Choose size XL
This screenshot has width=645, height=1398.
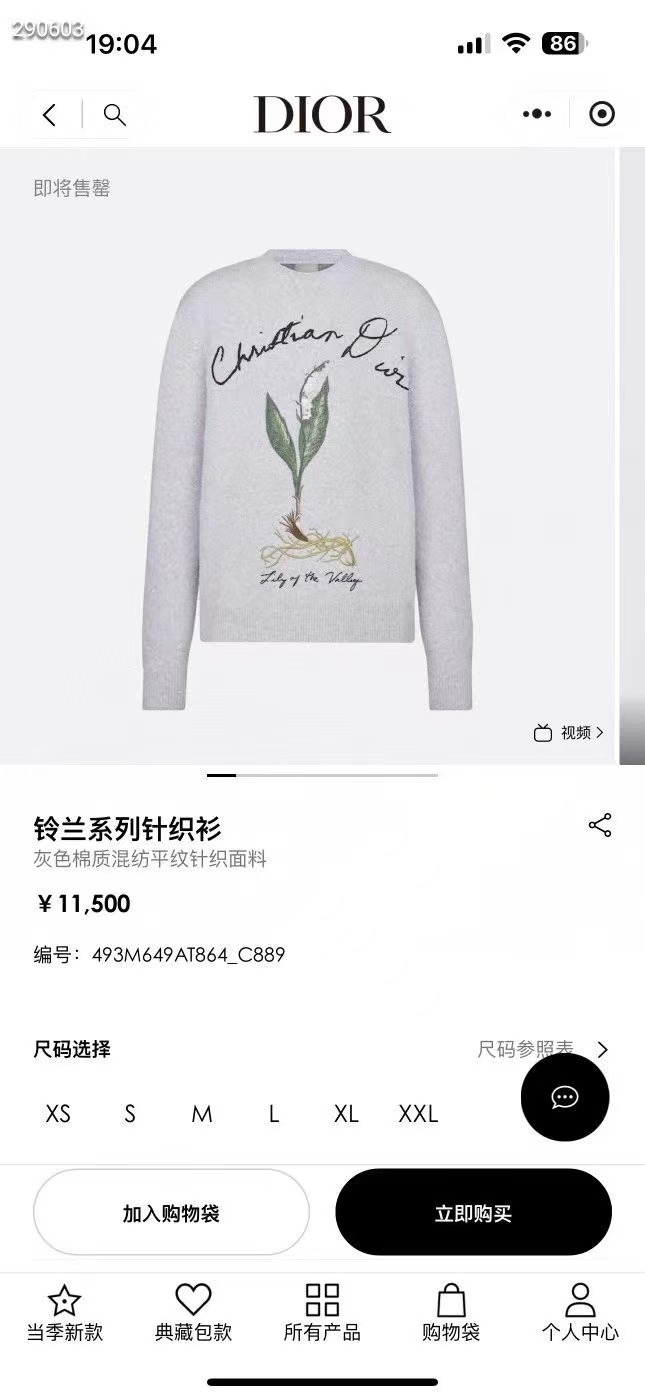[346, 1114]
